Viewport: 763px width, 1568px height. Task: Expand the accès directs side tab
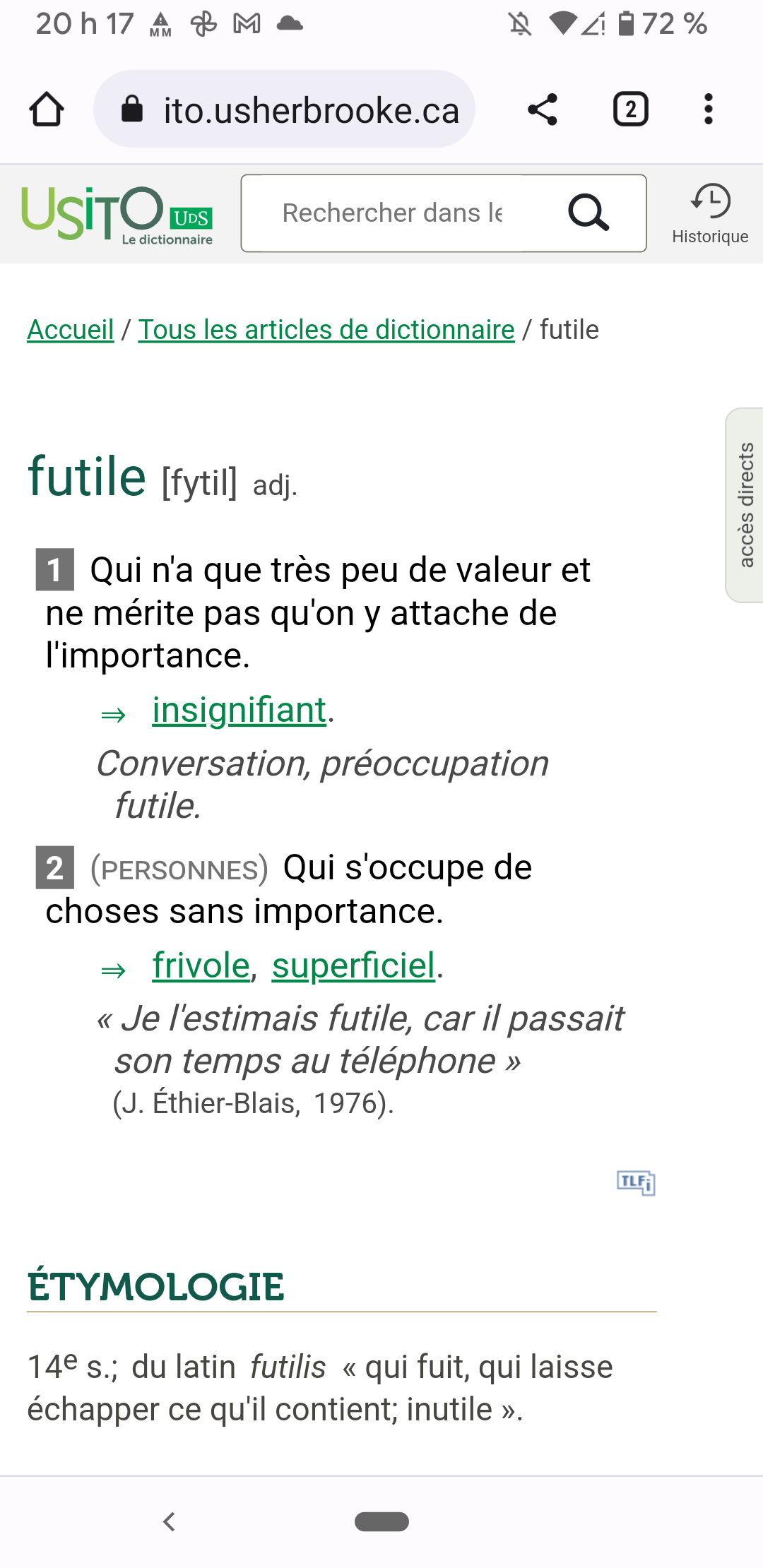(745, 504)
